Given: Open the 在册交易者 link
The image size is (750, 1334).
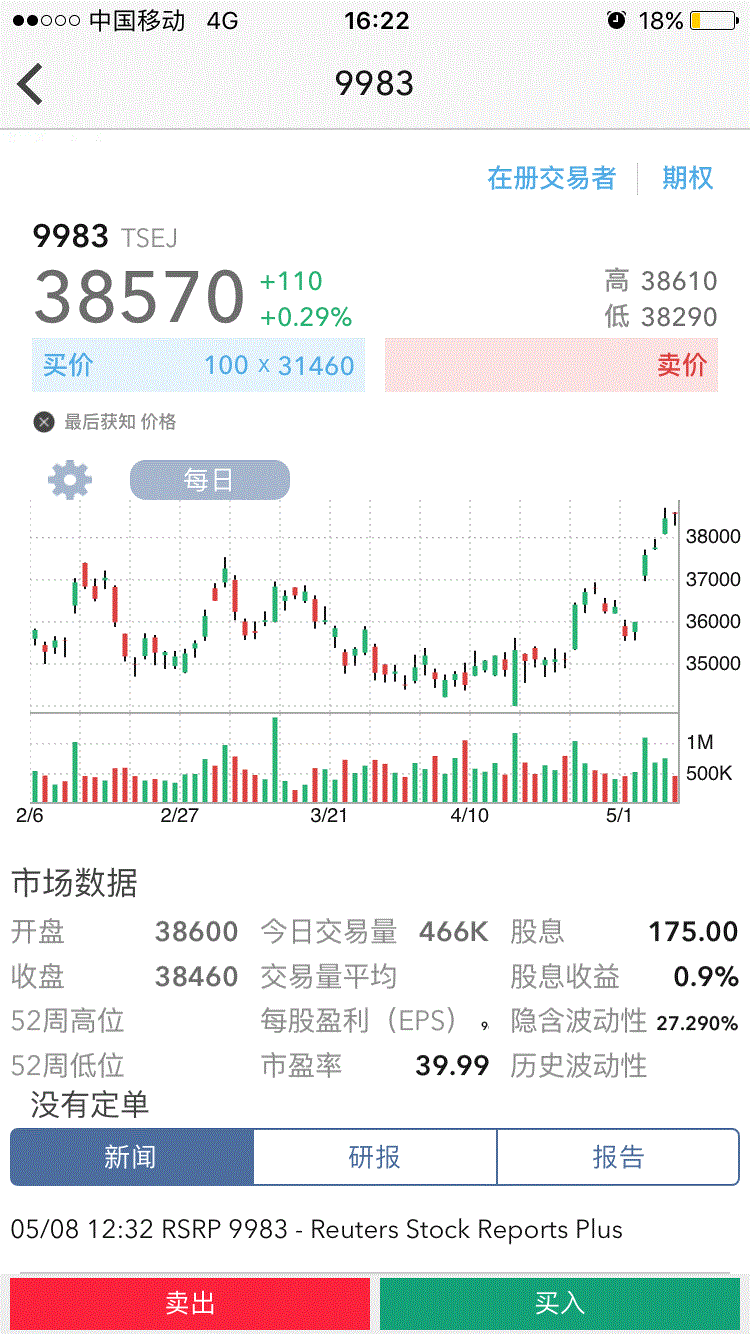Looking at the screenshot, I should pos(551,178).
